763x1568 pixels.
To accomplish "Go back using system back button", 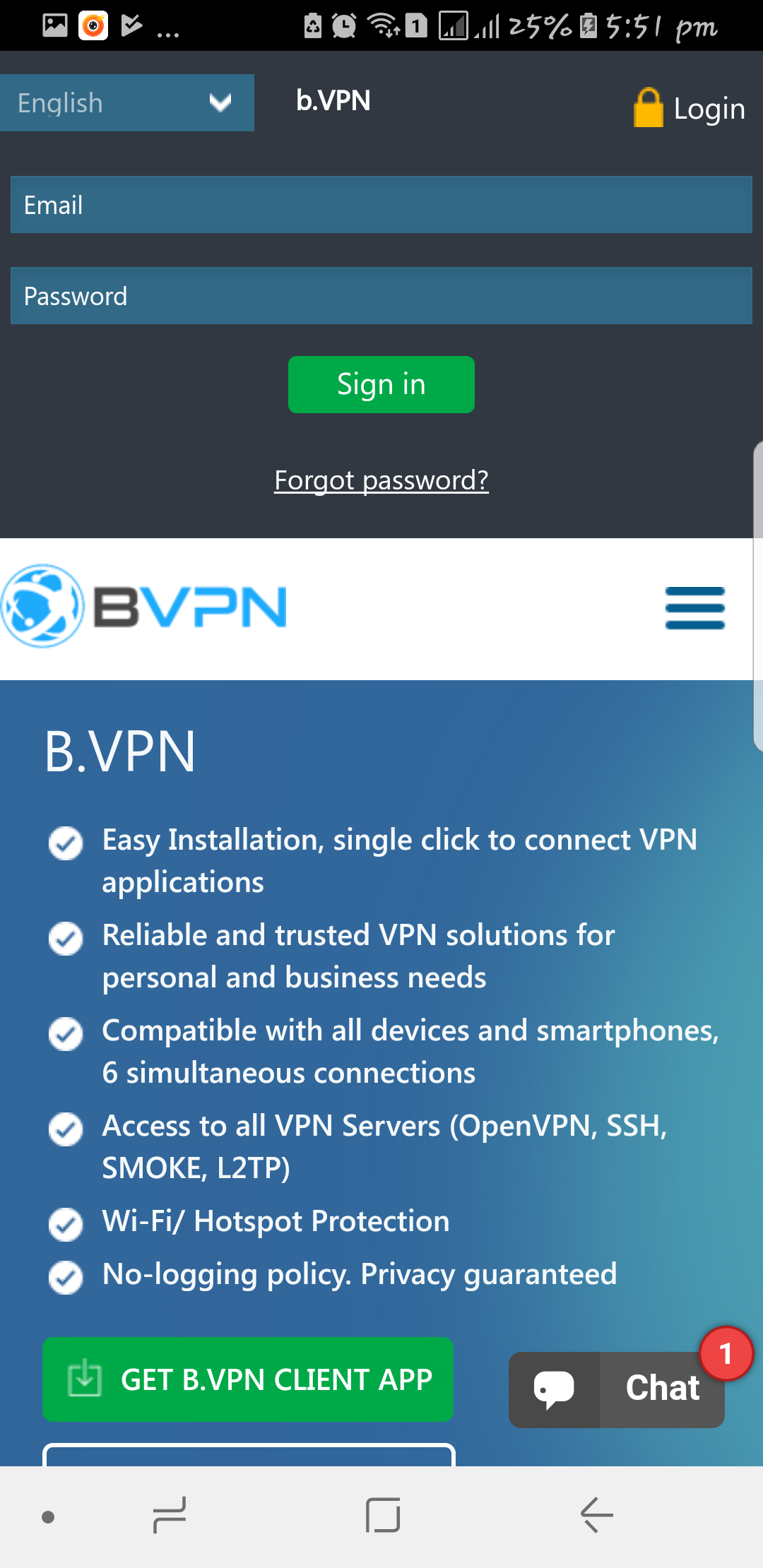I will pos(596,1515).
